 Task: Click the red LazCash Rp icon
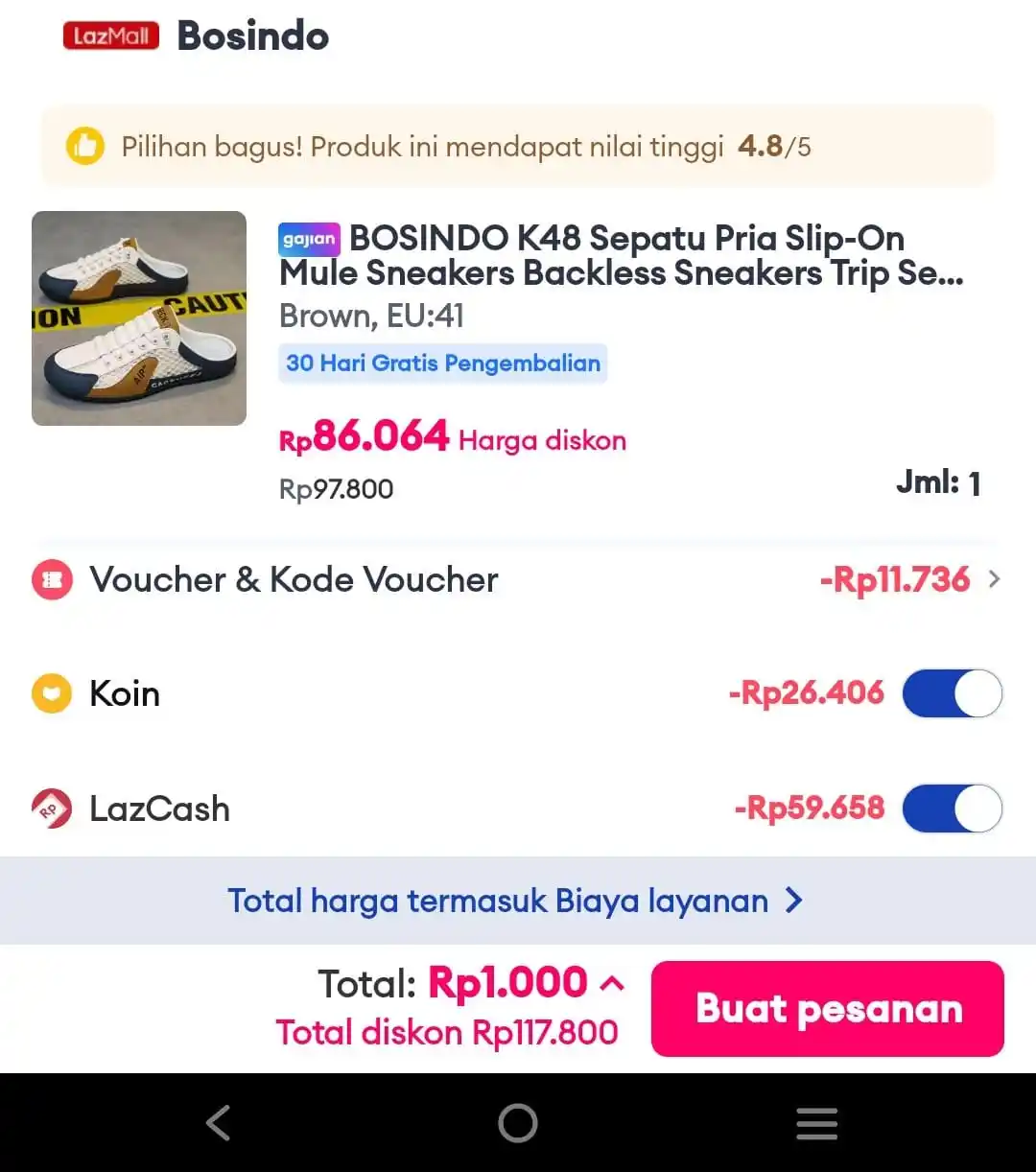[52, 808]
